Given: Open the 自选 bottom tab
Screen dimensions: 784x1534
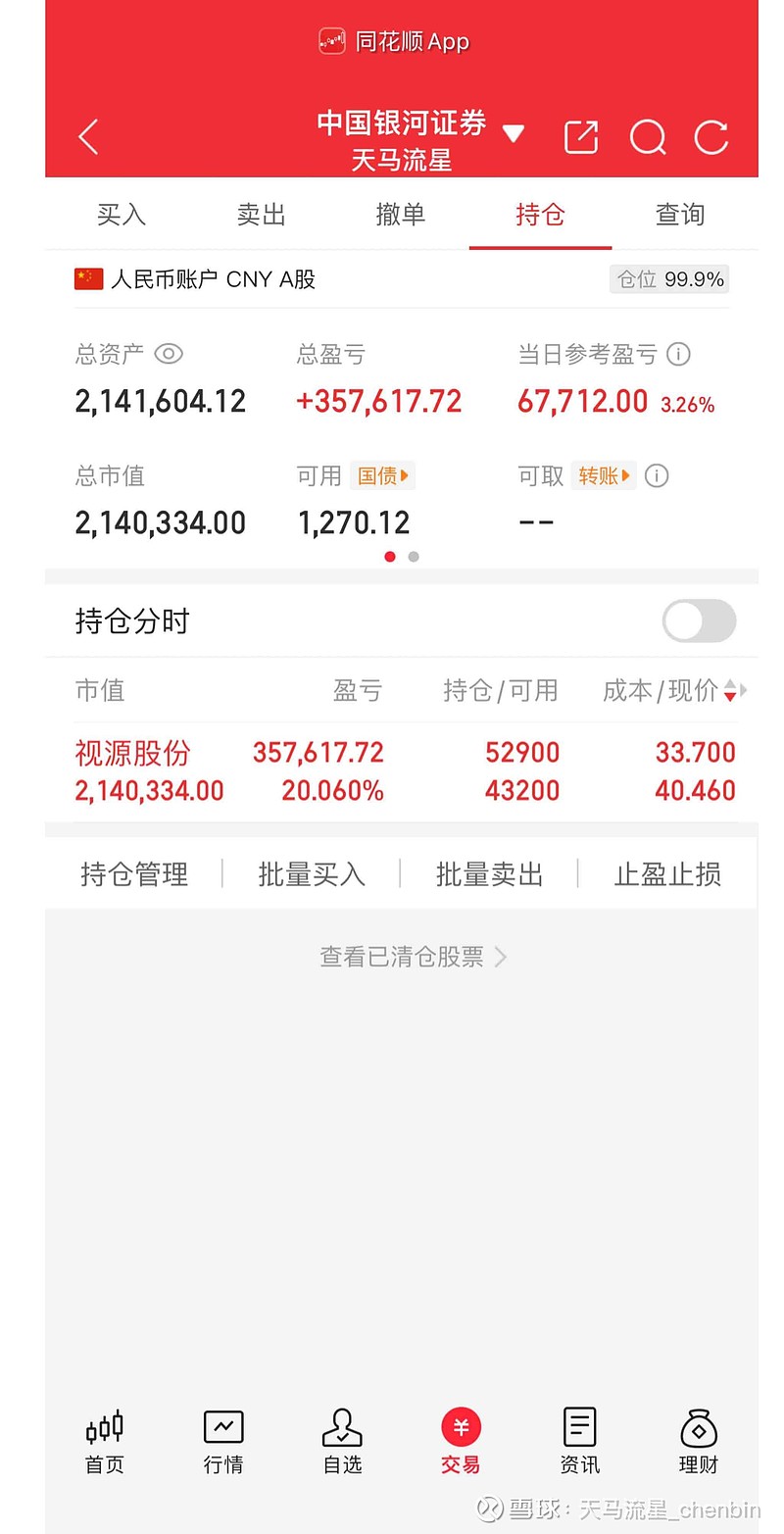Looking at the screenshot, I should 342,1442.
